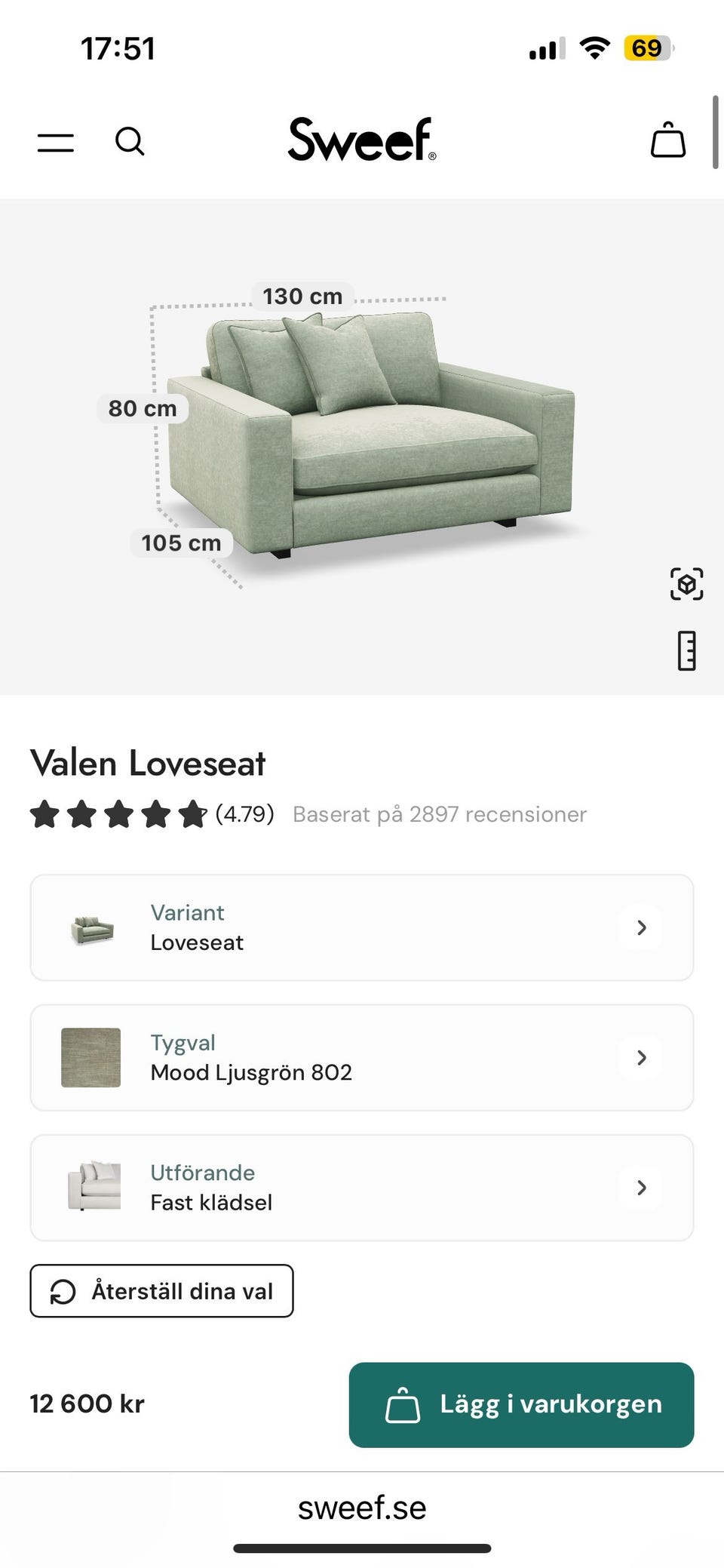Open the measurements ruler view
The width and height of the screenshot is (724, 1568).
pos(687,651)
